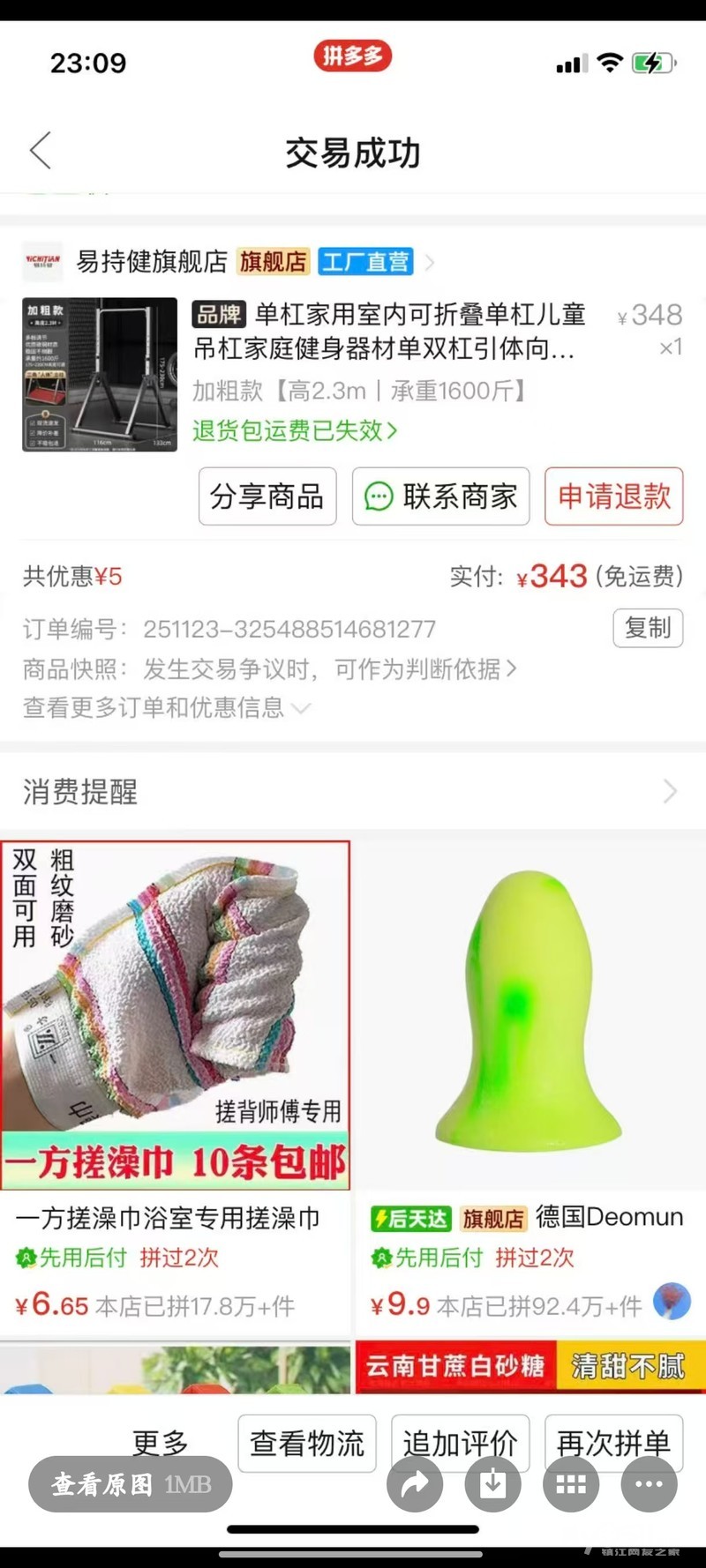The width and height of the screenshot is (706, 1568).
Task: Copy the order number with 复制
Action: coord(648,628)
